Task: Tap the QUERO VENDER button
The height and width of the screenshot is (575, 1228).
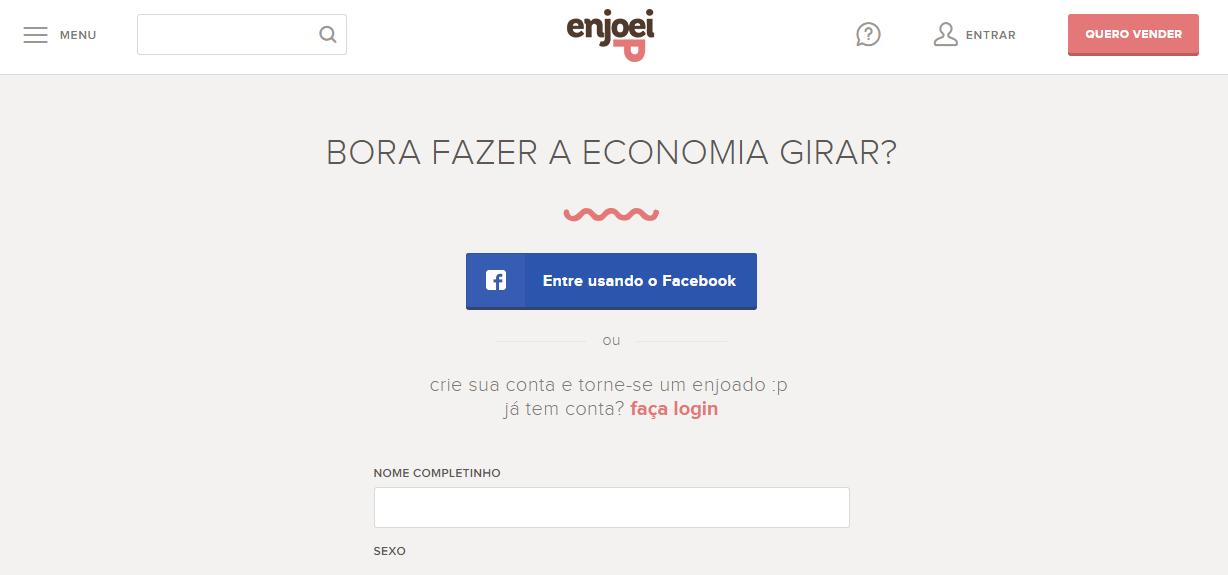Action: click(x=1133, y=35)
